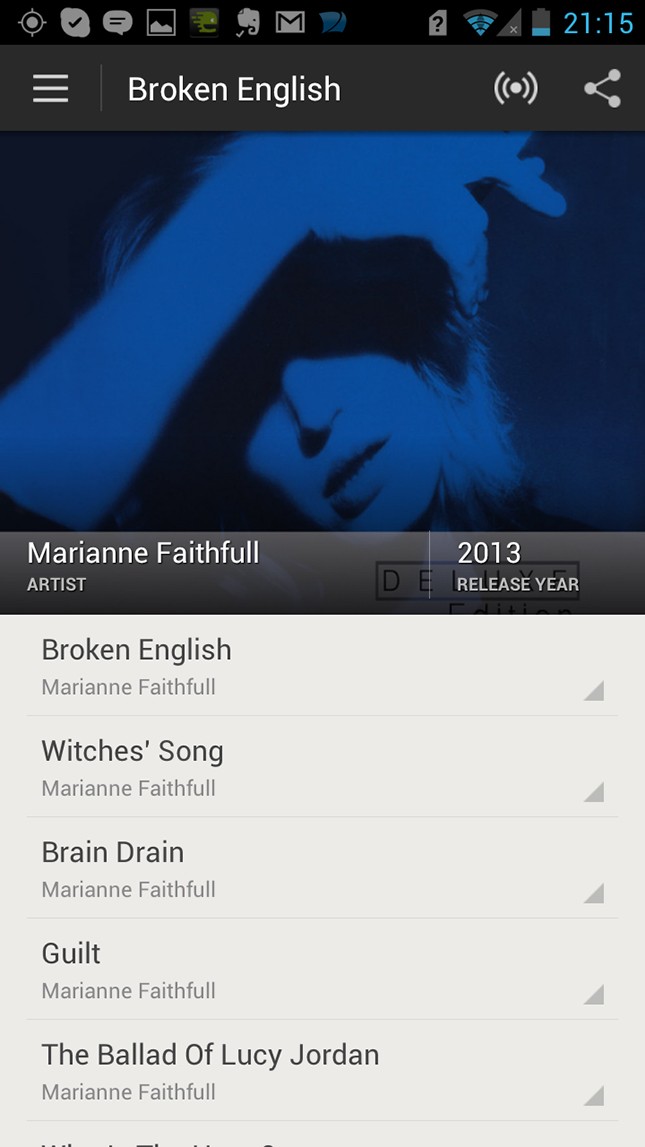The height and width of the screenshot is (1147, 645).
Task: Share the Broken English album
Action: pyautogui.click(x=602, y=89)
